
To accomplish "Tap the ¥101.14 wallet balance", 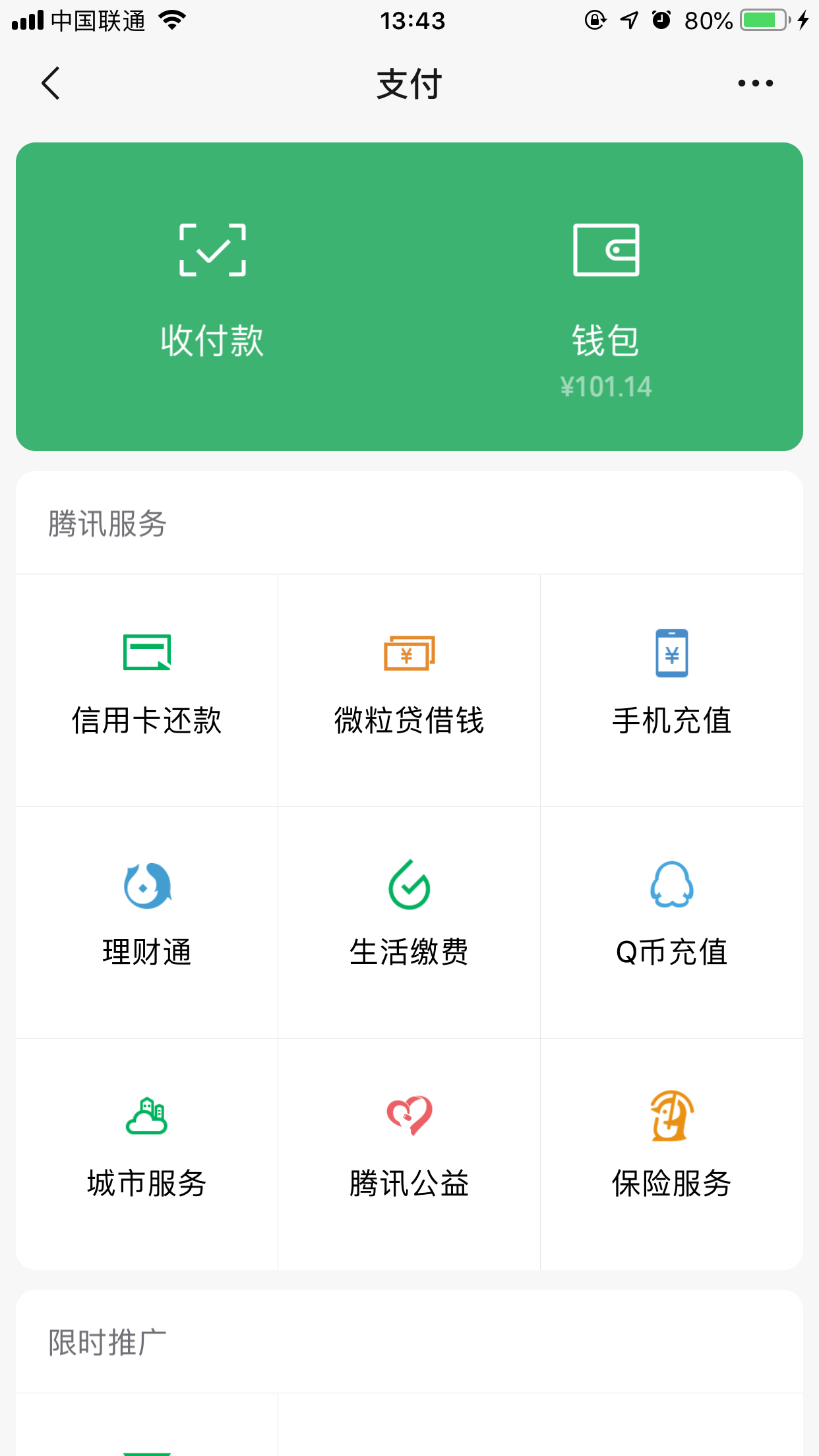I will pos(605,388).
